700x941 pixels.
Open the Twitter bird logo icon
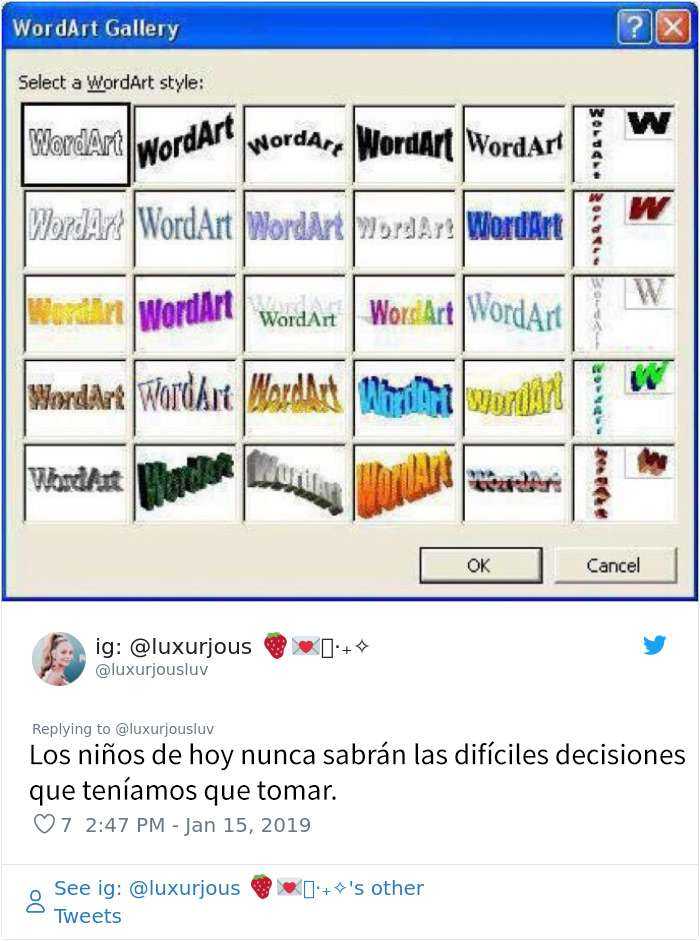(x=655, y=645)
